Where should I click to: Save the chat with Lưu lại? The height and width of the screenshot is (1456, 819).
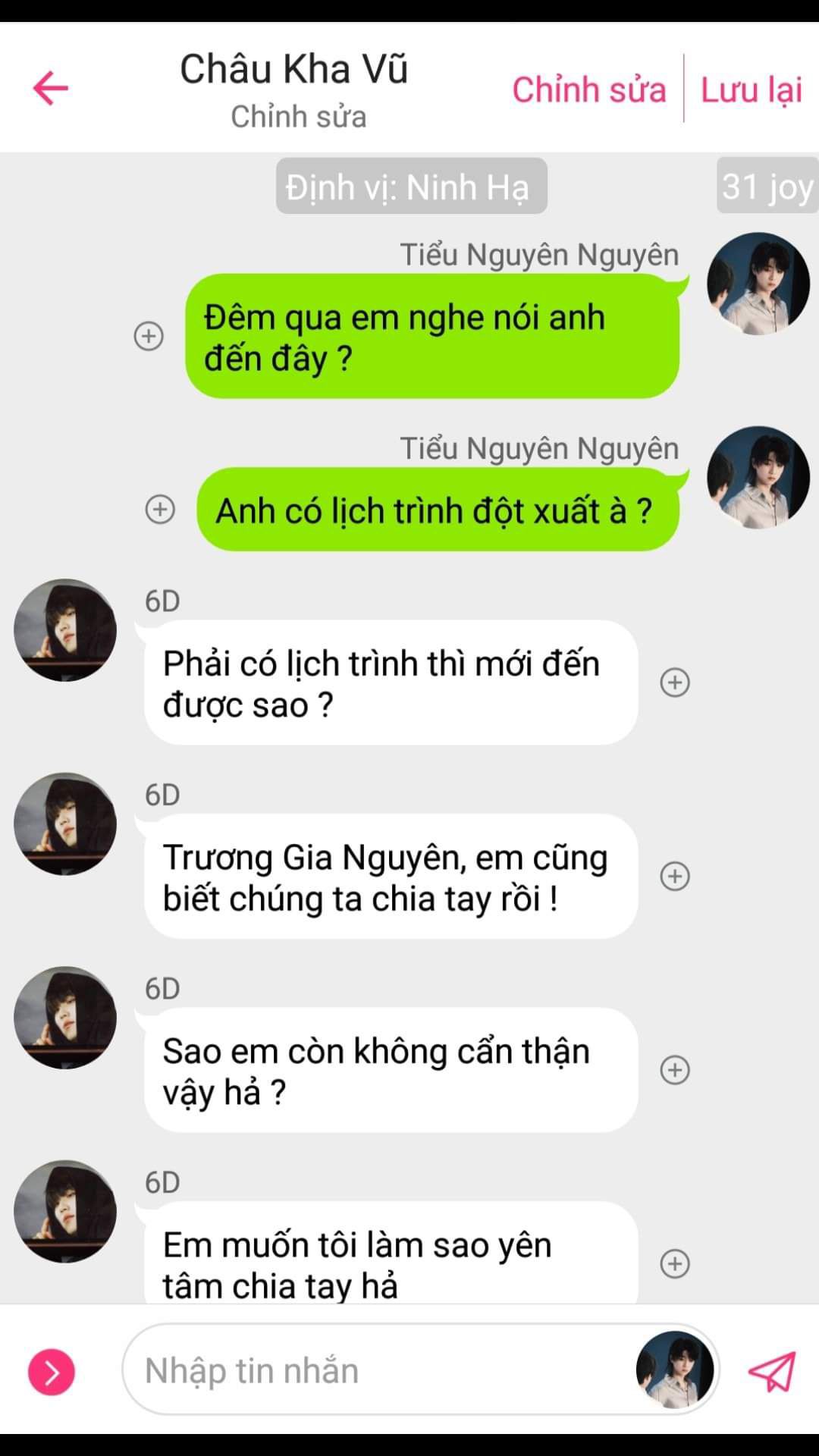(x=751, y=89)
